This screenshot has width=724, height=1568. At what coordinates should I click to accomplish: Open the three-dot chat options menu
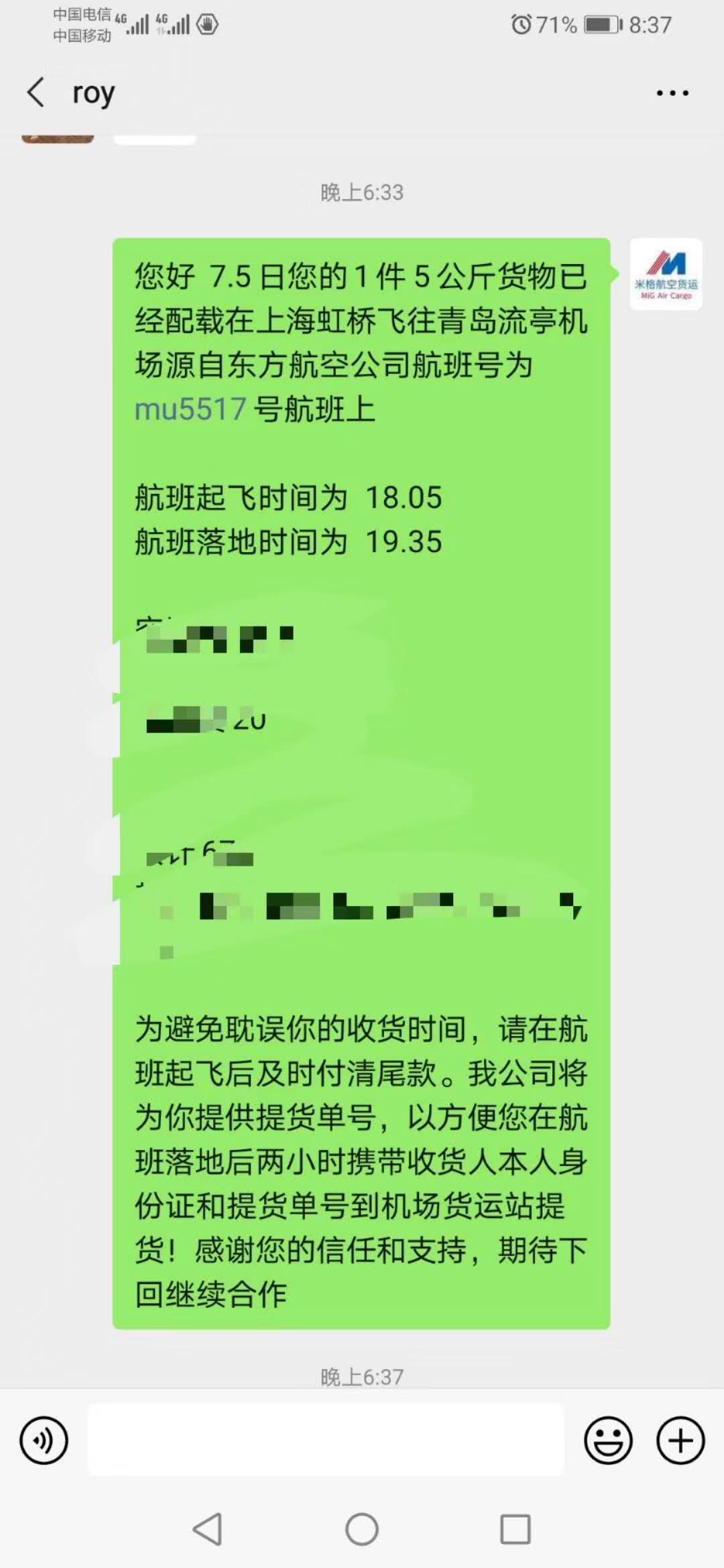pyautogui.click(x=672, y=93)
